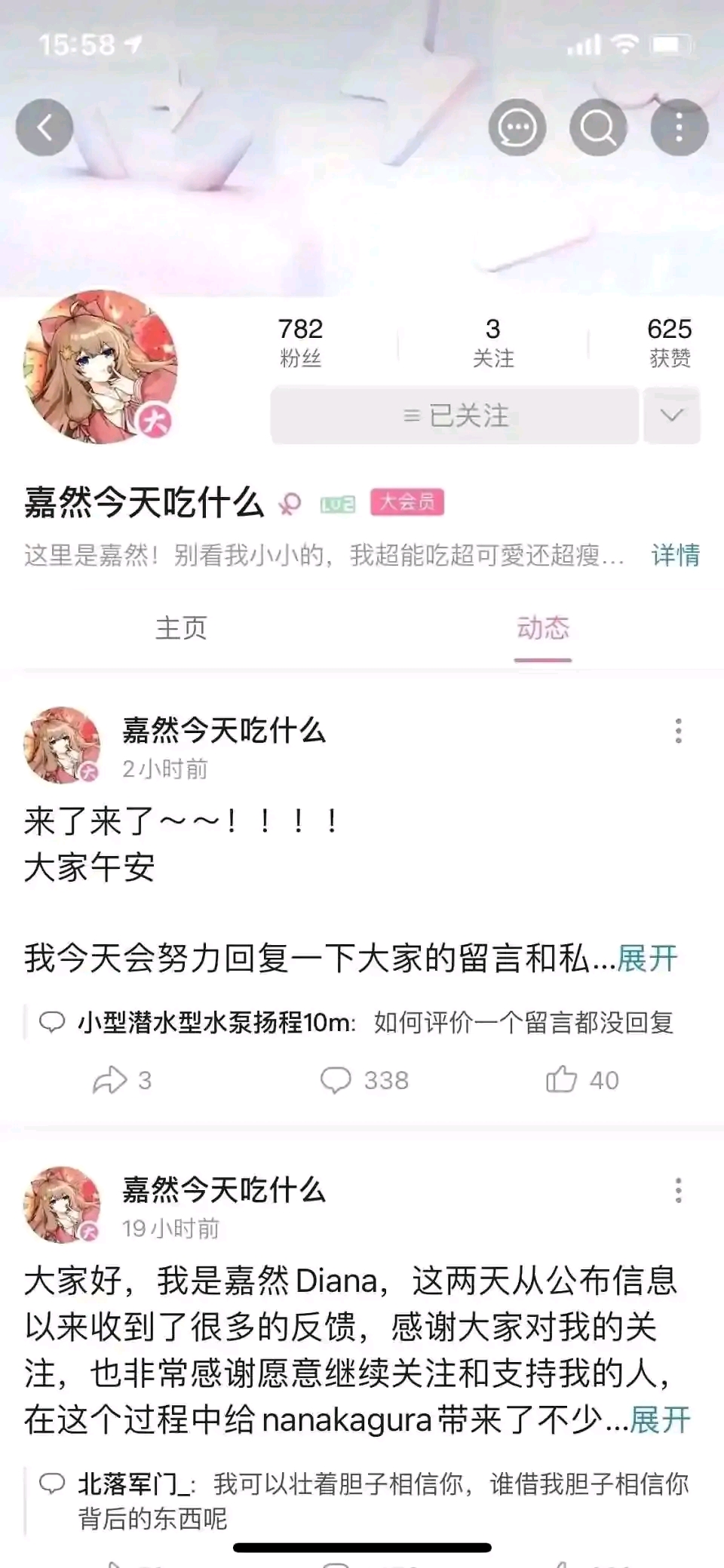Switch to the 主页 tab
The image size is (724, 1568).
coord(181,628)
